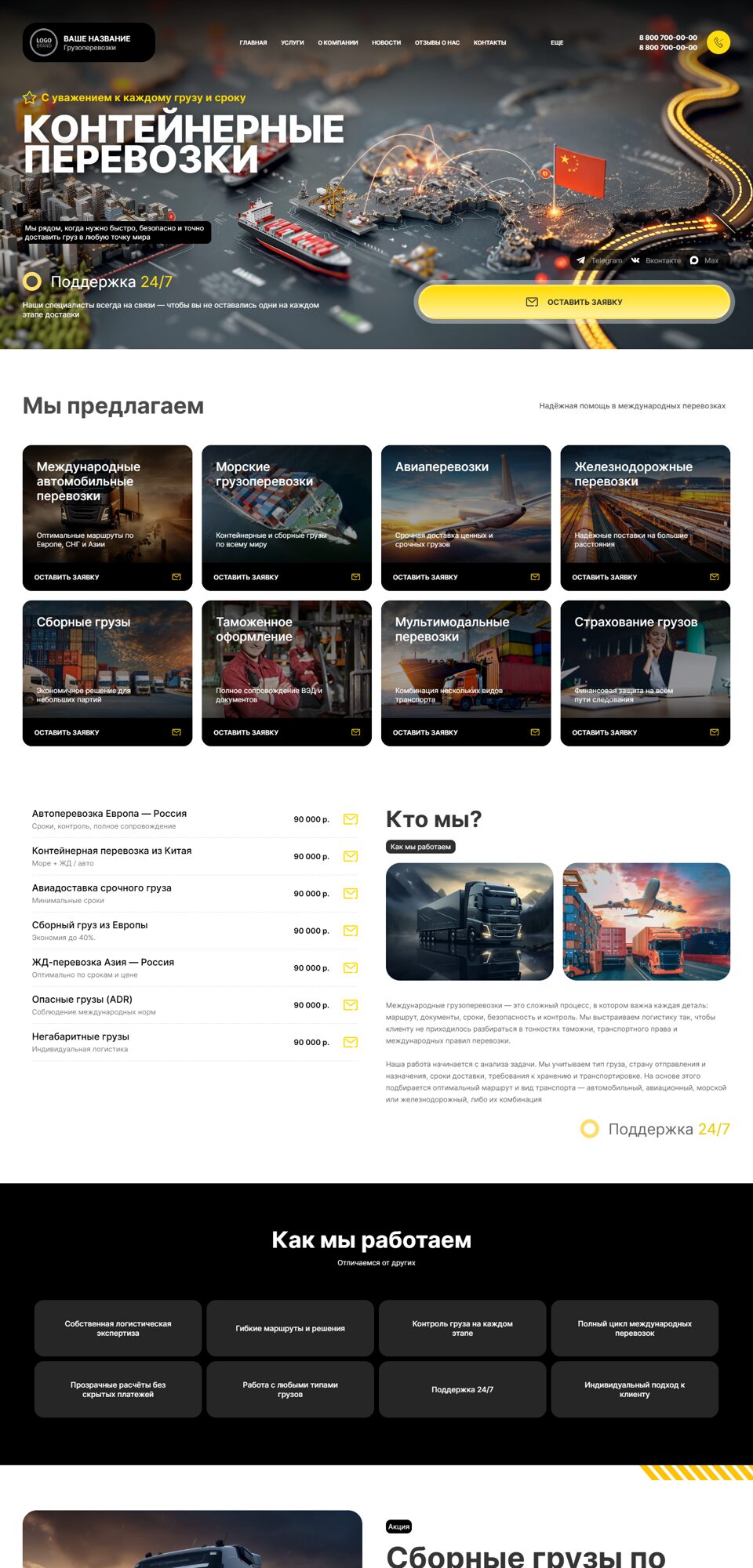The height and width of the screenshot is (1568, 753).
Task: Tap the yellow phone call icon
Action: point(718,42)
